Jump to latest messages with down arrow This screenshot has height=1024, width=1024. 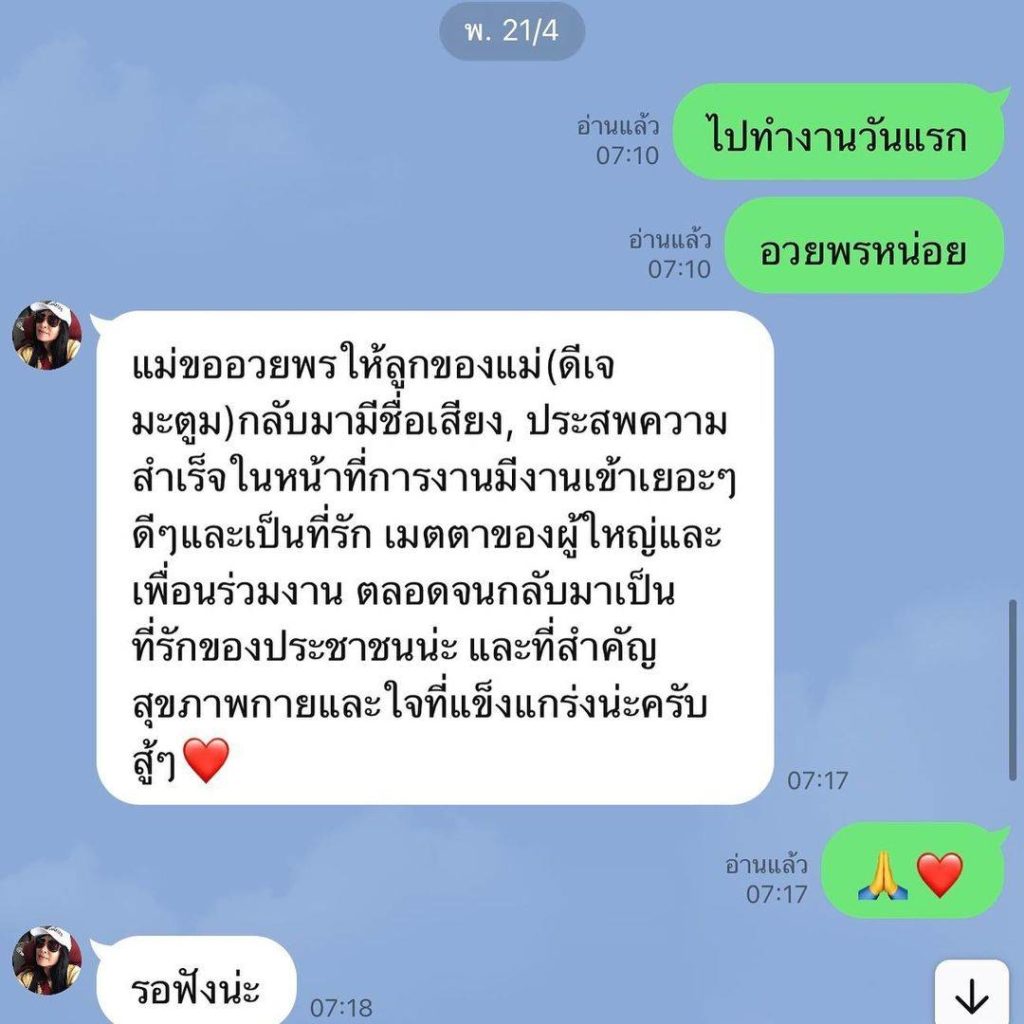[971, 995]
